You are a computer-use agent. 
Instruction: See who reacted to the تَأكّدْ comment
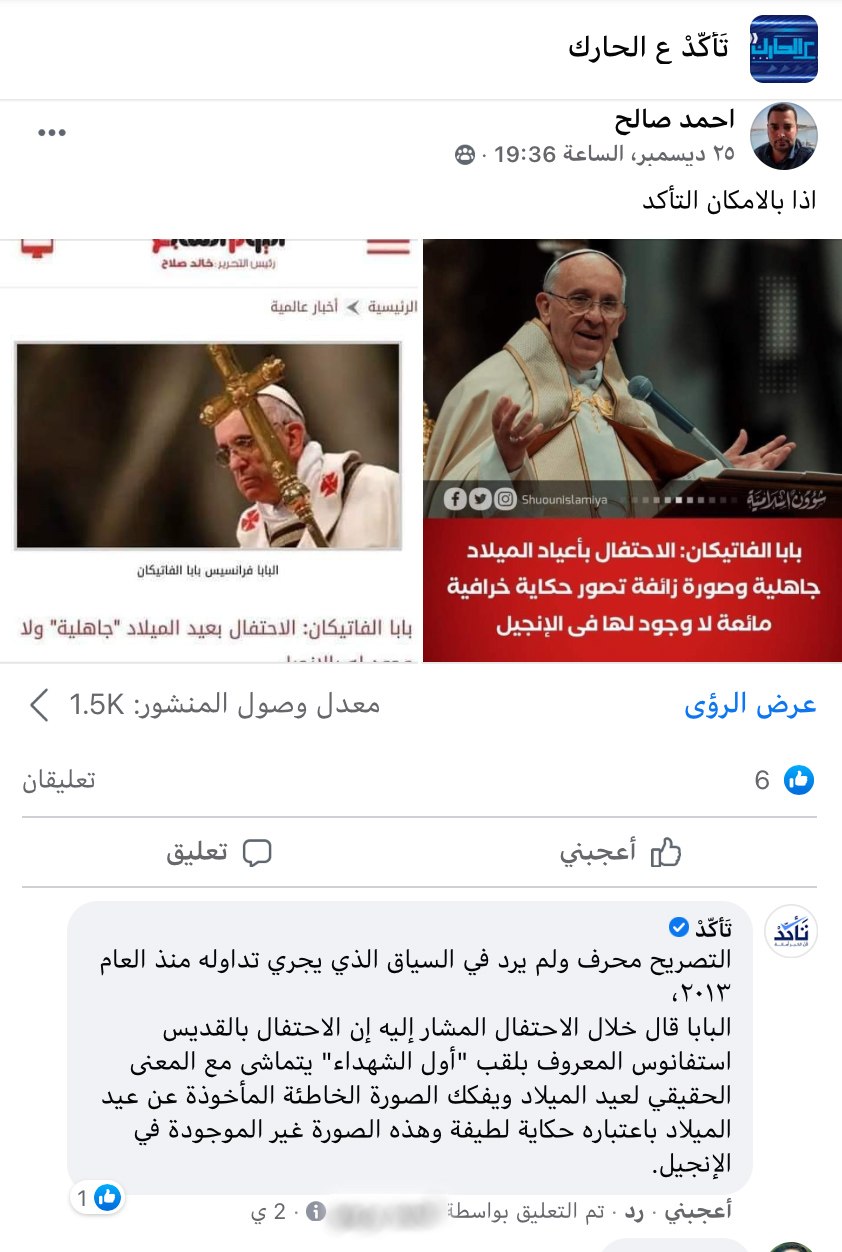[98, 1196]
